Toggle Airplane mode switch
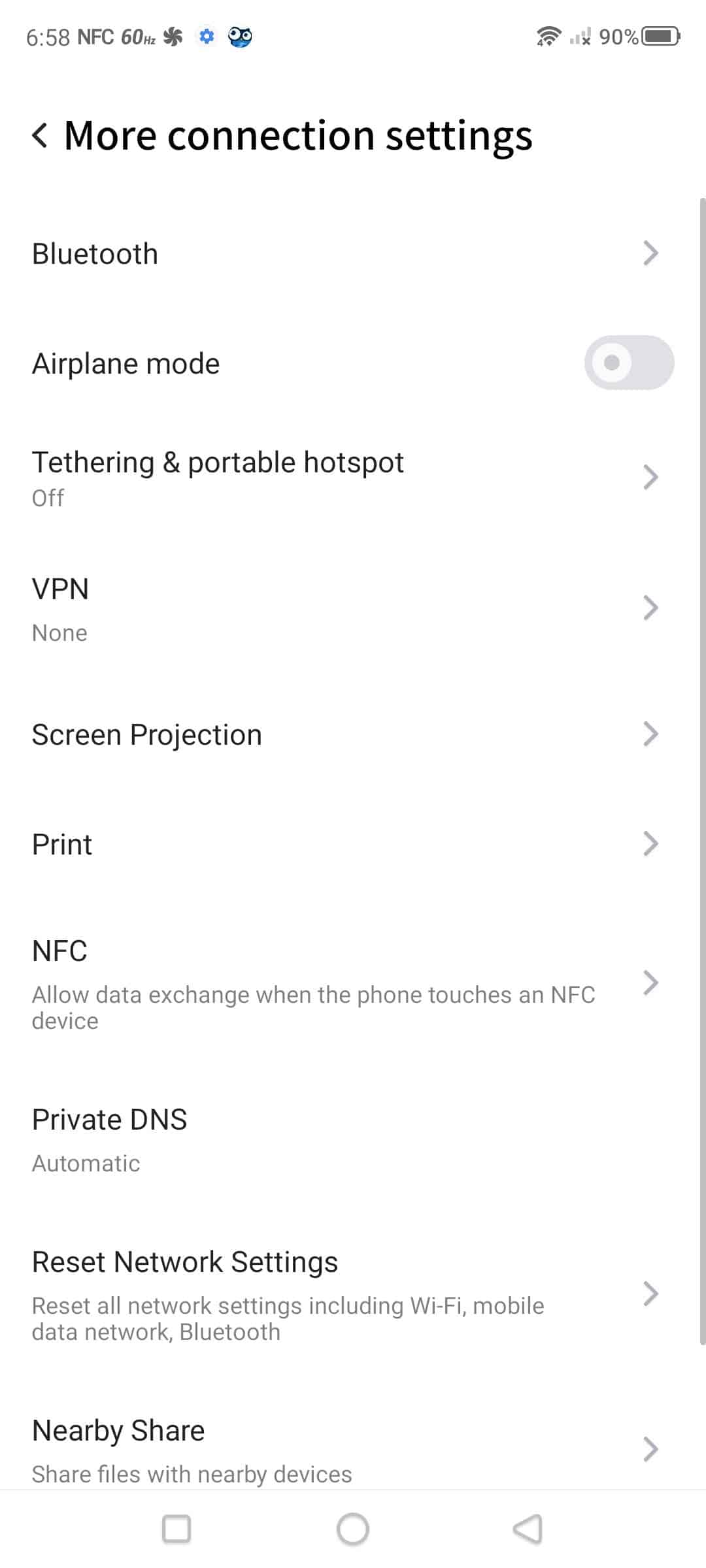The width and height of the screenshot is (706, 1568). [x=629, y=363]
